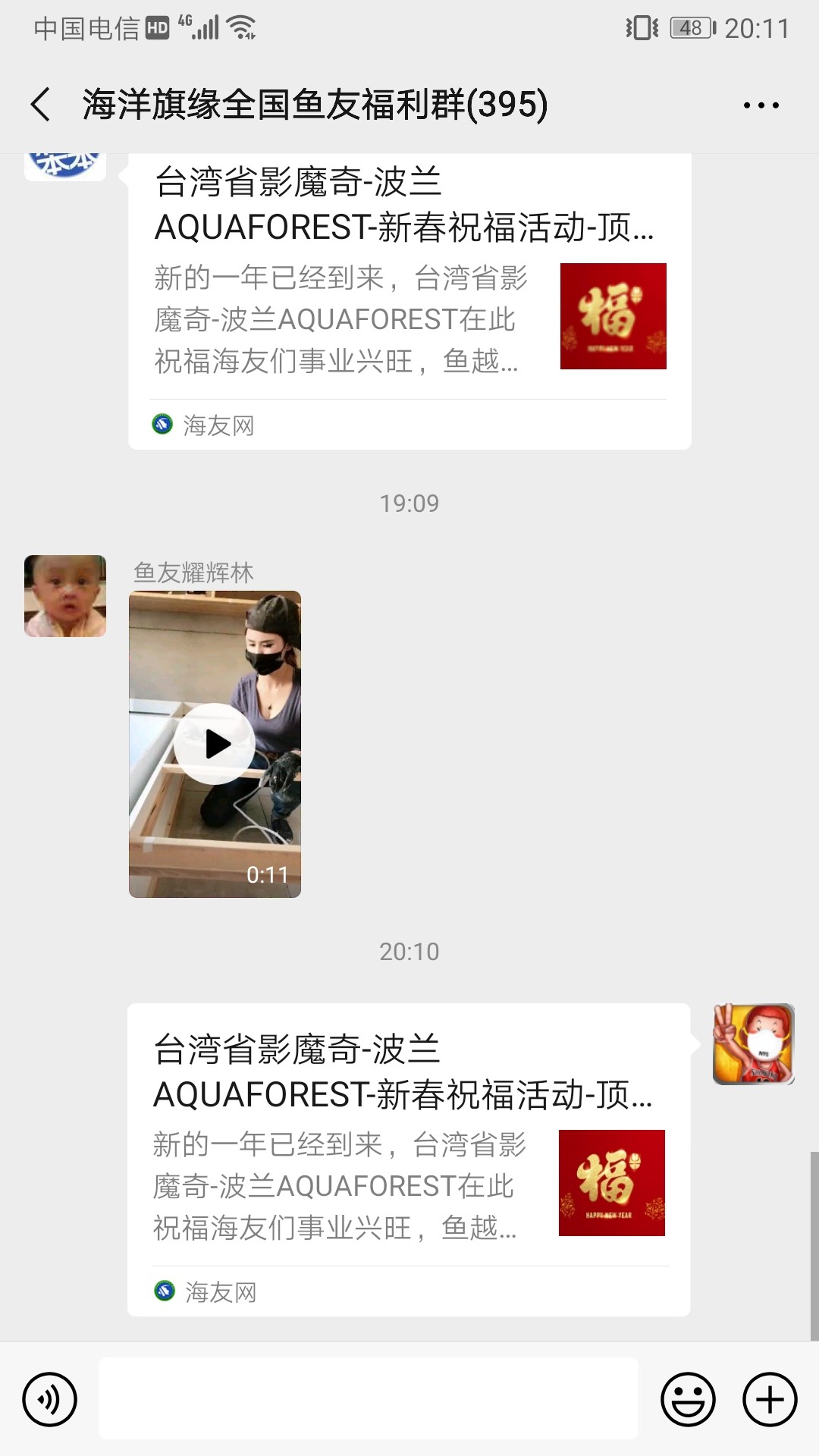Open the plus attachment menu
The height and width of the screenshot is (1456, 819).
pos(770,1399)
